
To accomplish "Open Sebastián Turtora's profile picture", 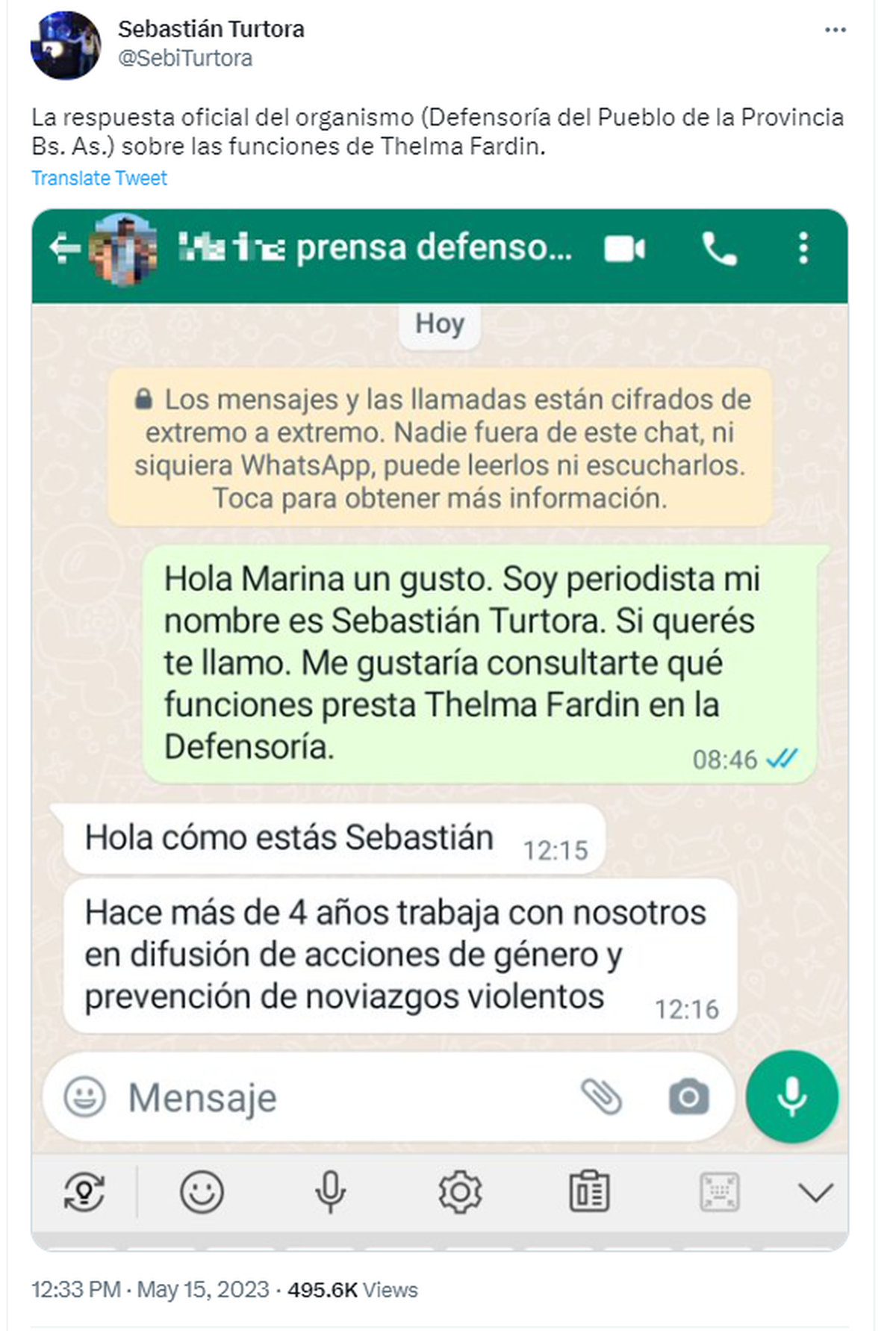I will point(65,45).
